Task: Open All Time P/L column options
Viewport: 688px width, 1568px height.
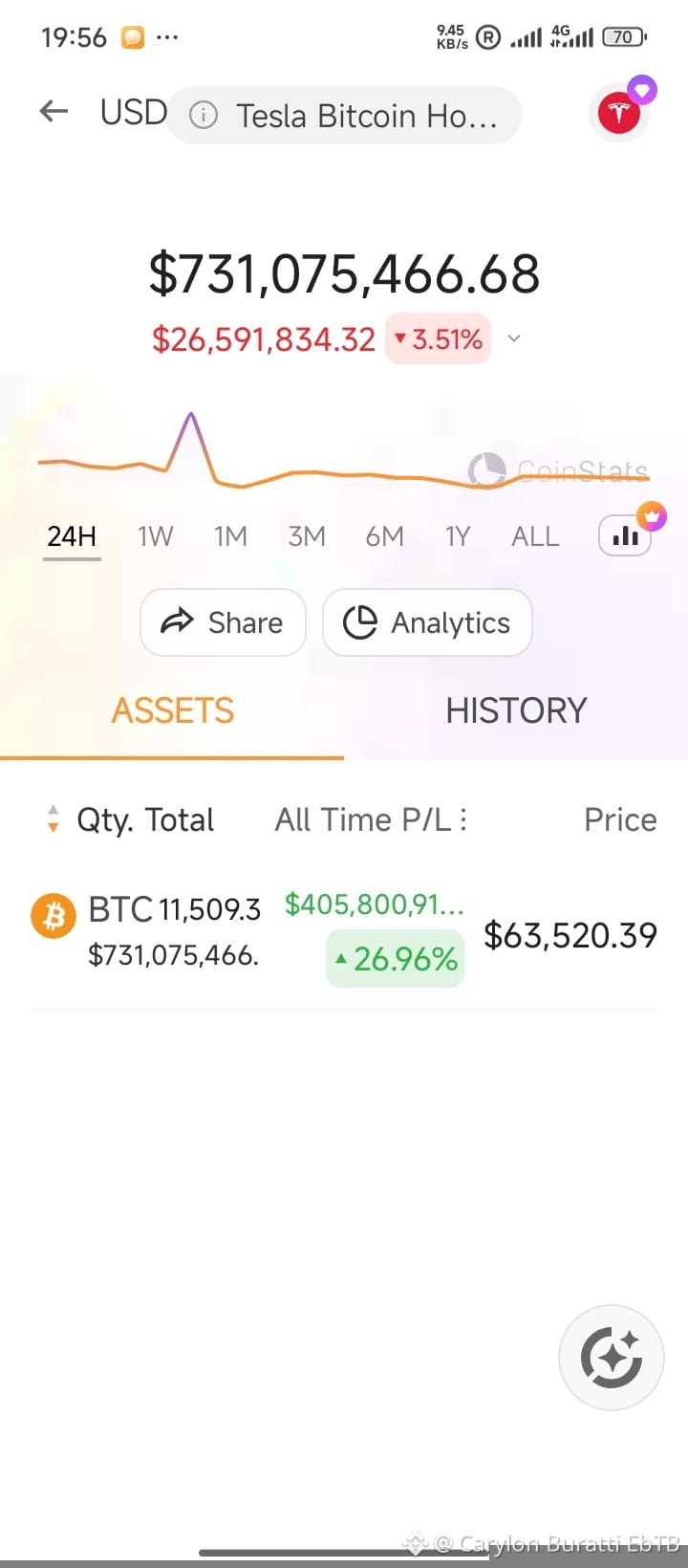Action: (371, 819)
